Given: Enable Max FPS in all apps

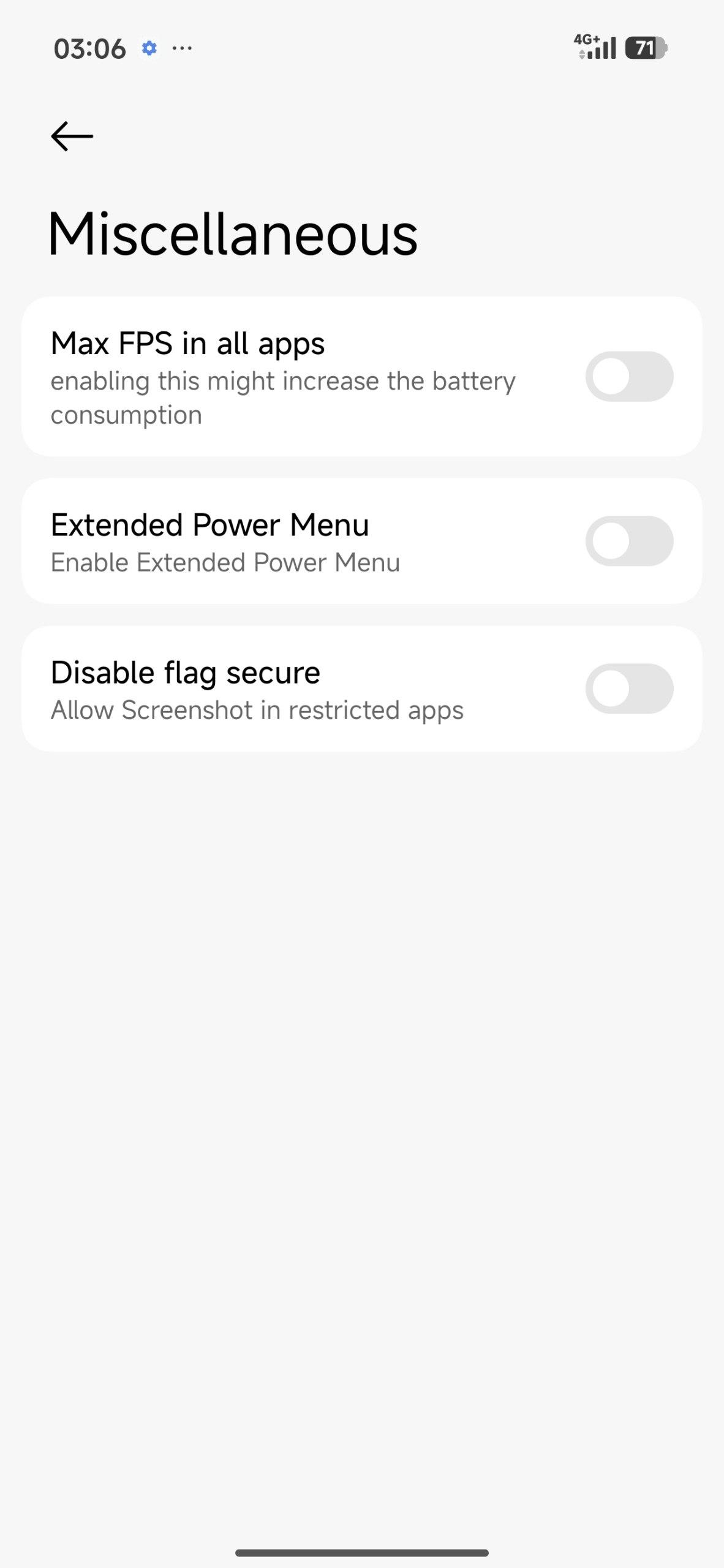Looking at the screenshot, I should (629, 376).
